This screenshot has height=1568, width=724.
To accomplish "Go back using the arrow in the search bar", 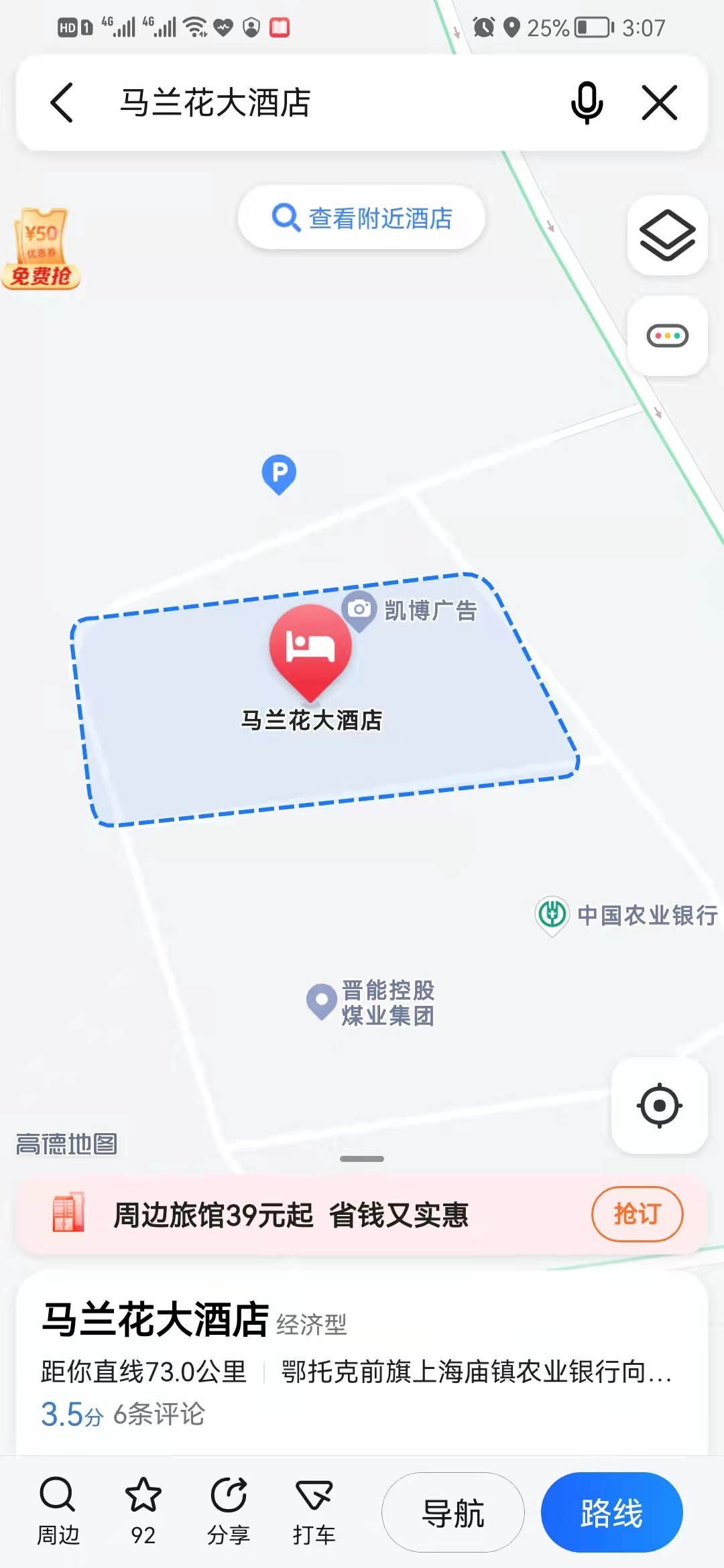I will [x=62, y=103].
